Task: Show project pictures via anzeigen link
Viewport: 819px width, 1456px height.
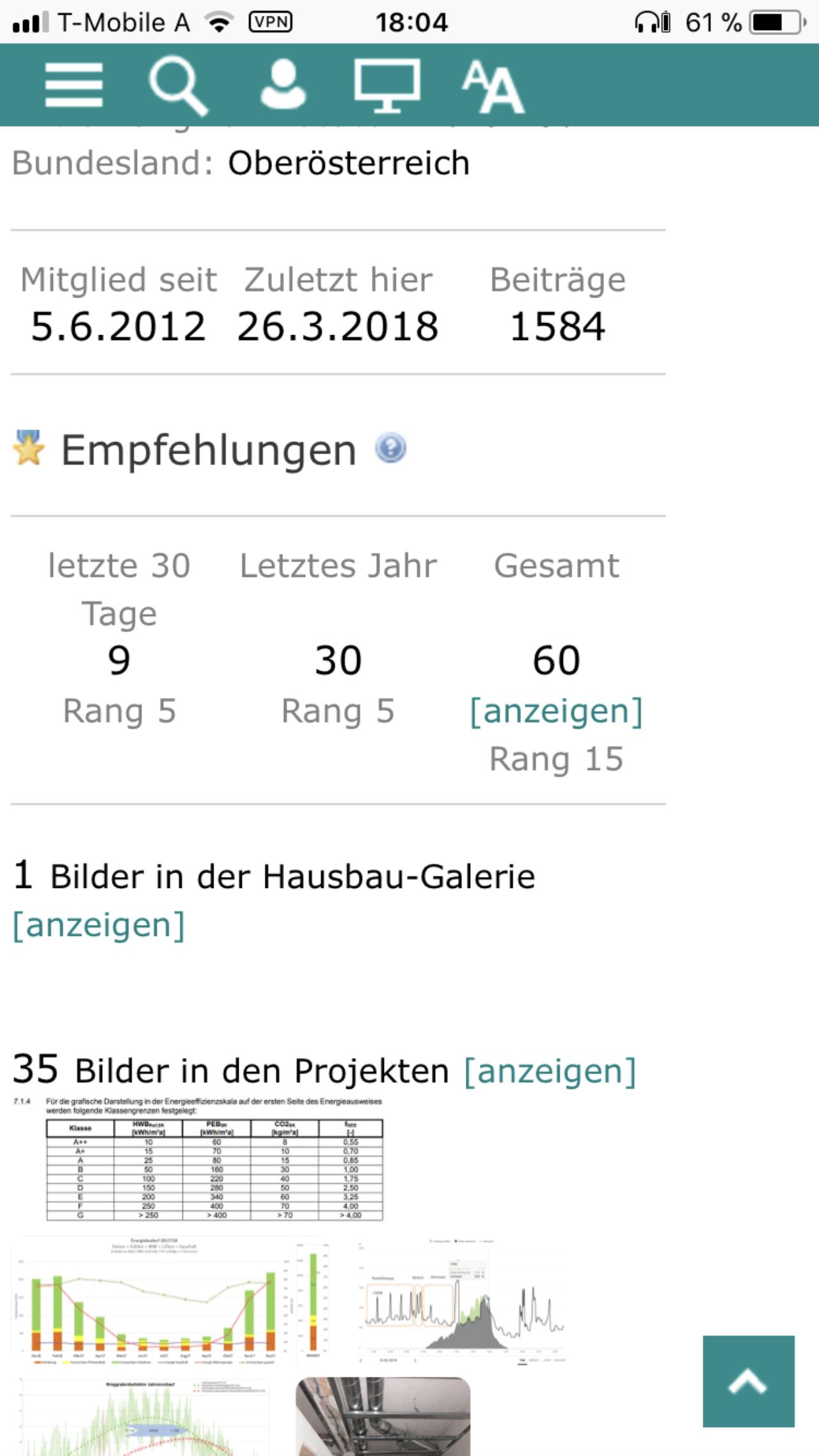Action: pyautogui.click(x=550, y=1071)
